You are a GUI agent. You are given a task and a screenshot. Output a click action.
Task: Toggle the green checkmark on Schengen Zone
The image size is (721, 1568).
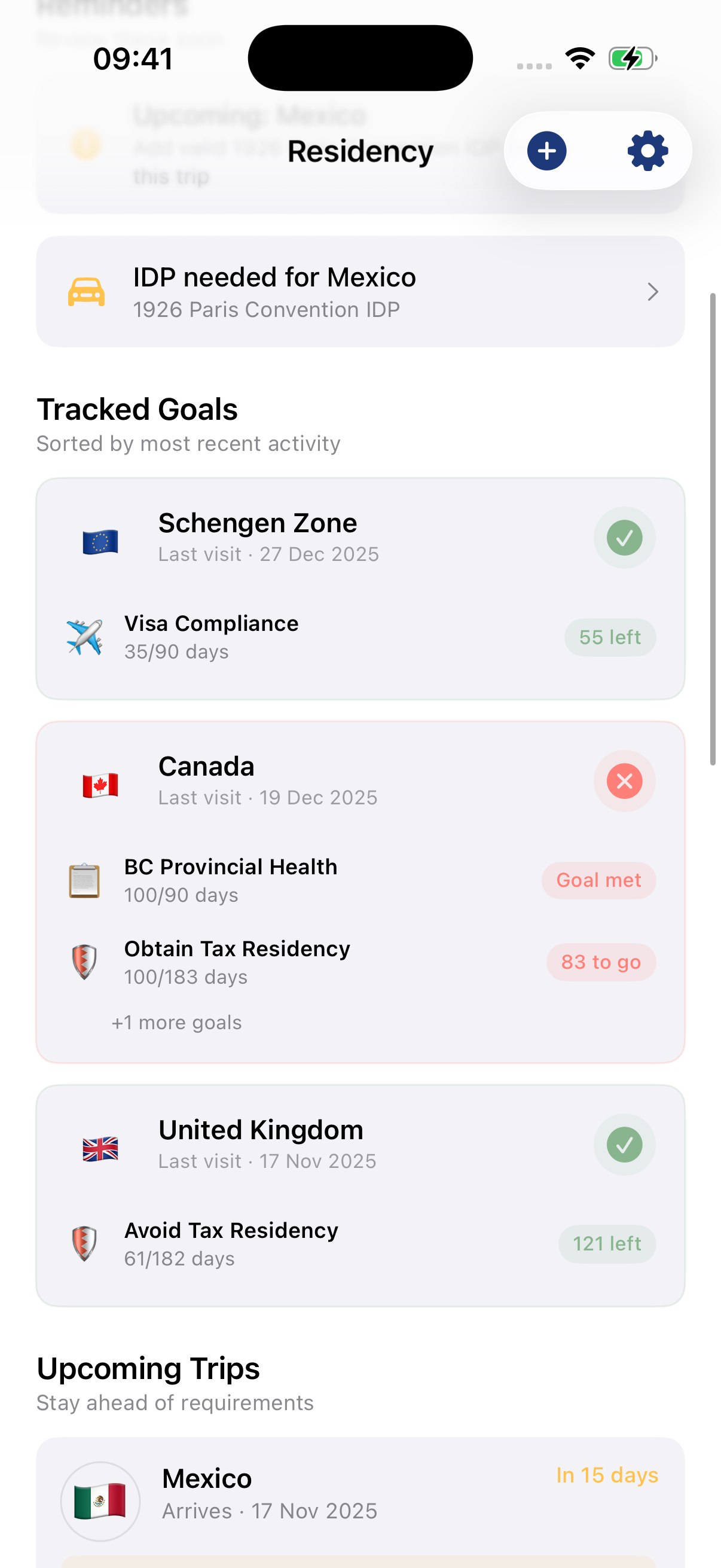(624, 538)
